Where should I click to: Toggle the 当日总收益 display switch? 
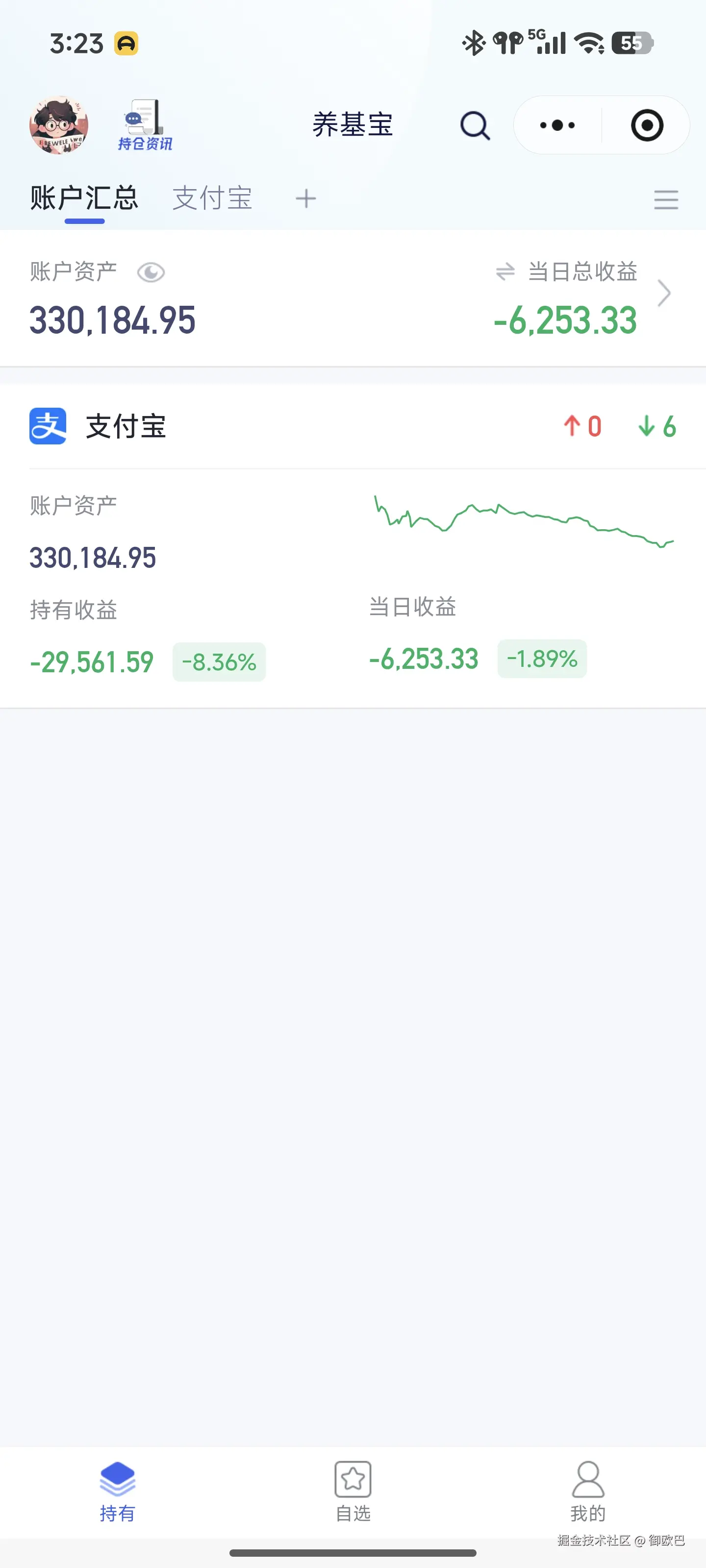(x=504, y=273)
